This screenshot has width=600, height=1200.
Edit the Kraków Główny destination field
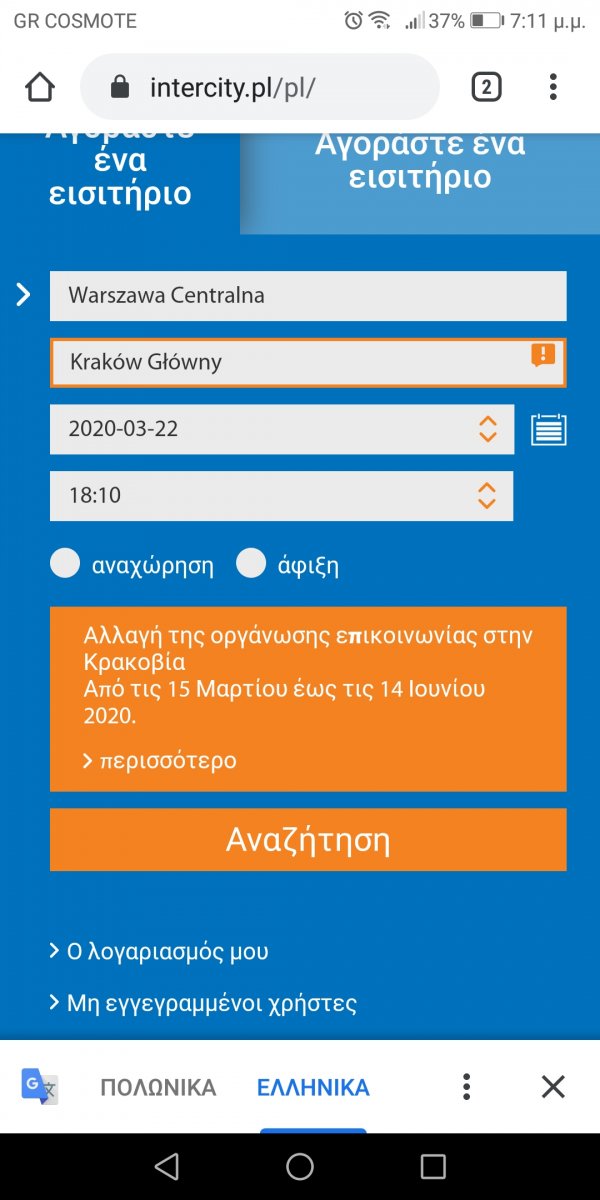coord(308,363)
